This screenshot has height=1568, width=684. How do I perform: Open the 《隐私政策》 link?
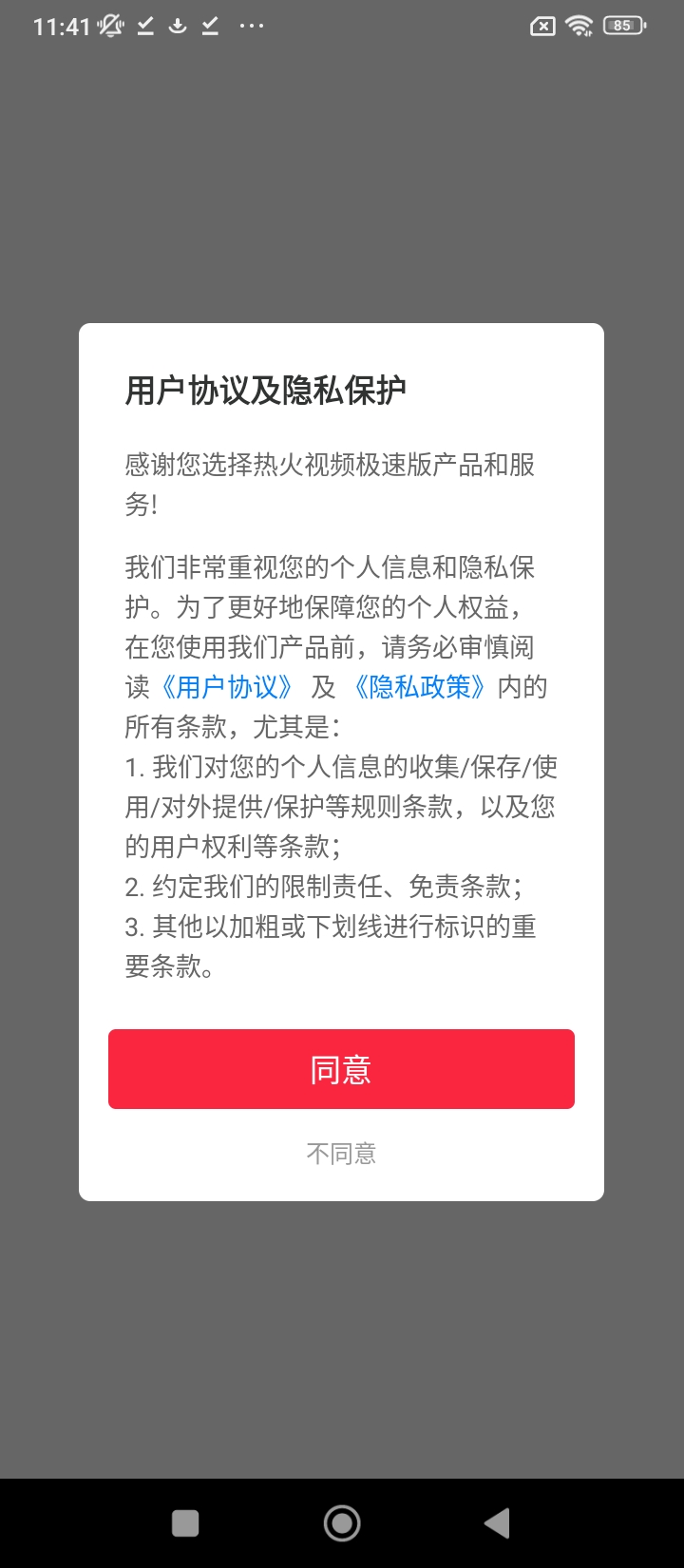tap(420, 687)
